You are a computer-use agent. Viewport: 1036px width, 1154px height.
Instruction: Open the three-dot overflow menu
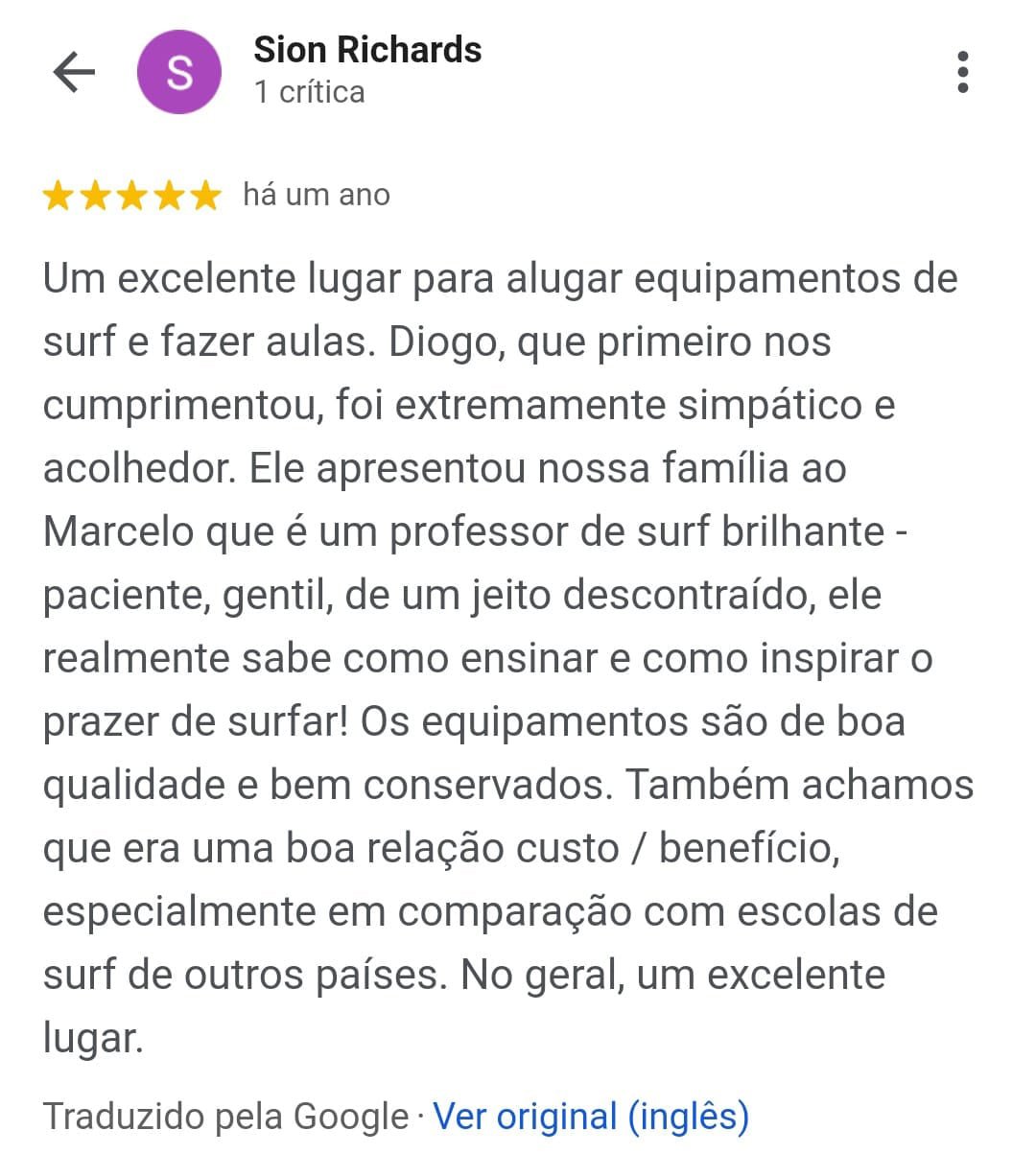tap(962, 73)
